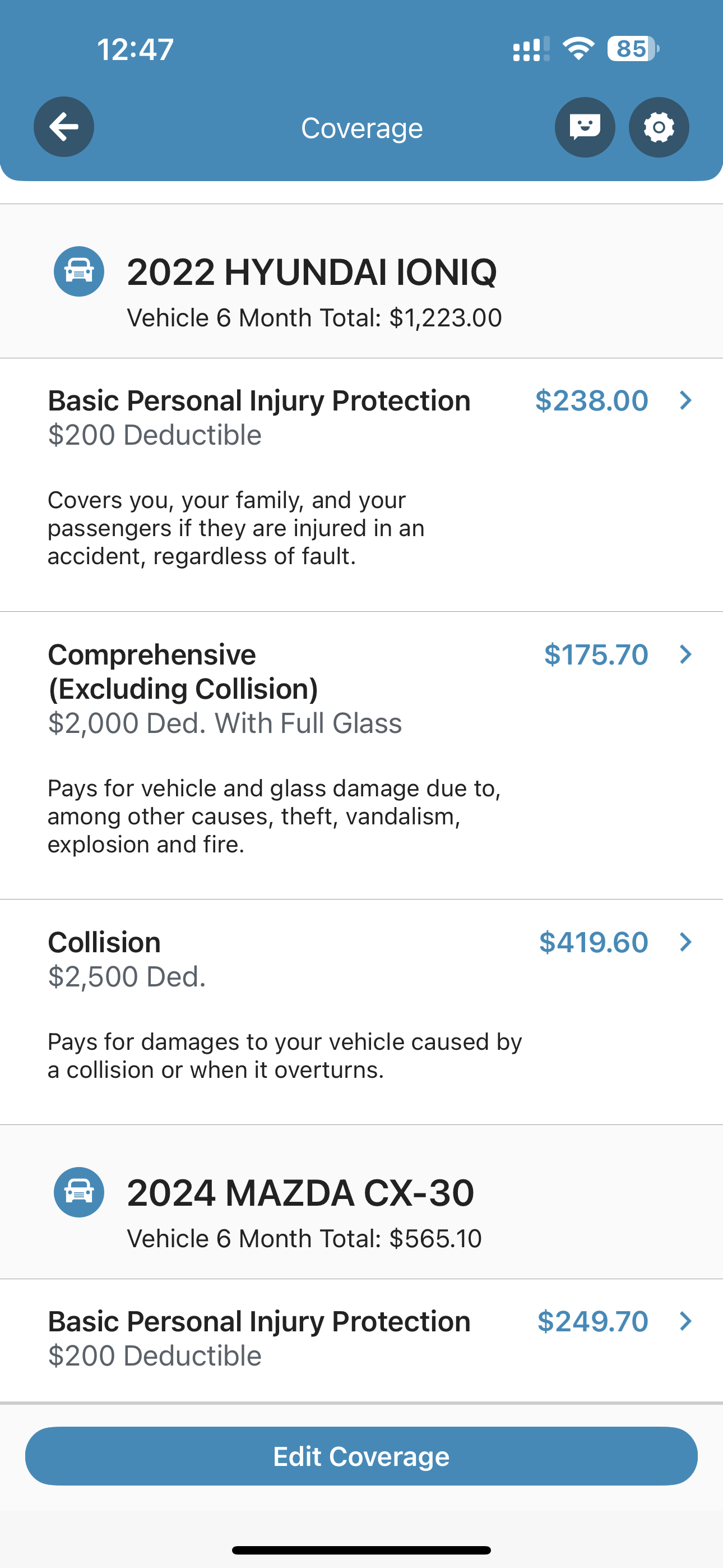
Task: Open the settings gear
Action: pyautogui.click(x=659, y=127)
